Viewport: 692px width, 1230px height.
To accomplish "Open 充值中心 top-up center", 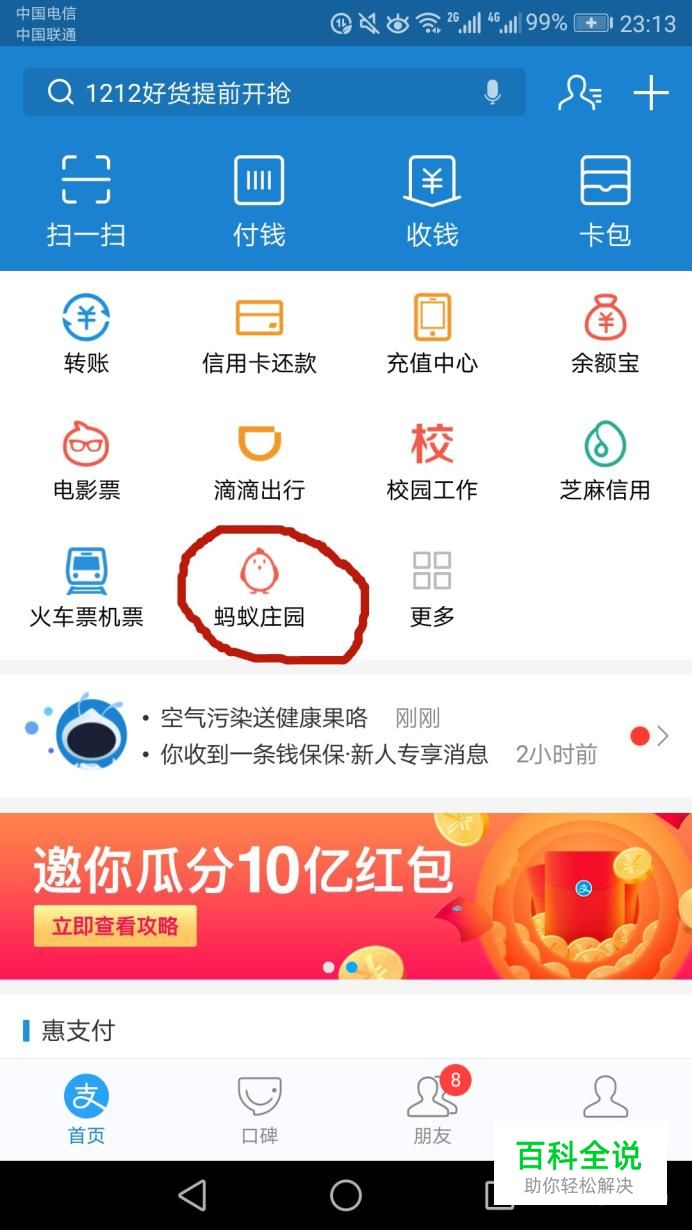I will 432,334.
